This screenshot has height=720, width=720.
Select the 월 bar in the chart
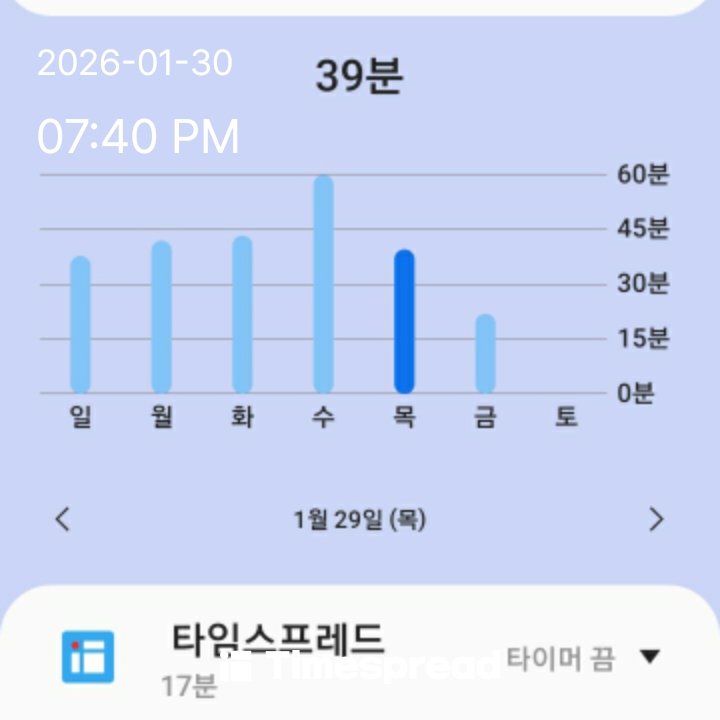coord(162,317)
